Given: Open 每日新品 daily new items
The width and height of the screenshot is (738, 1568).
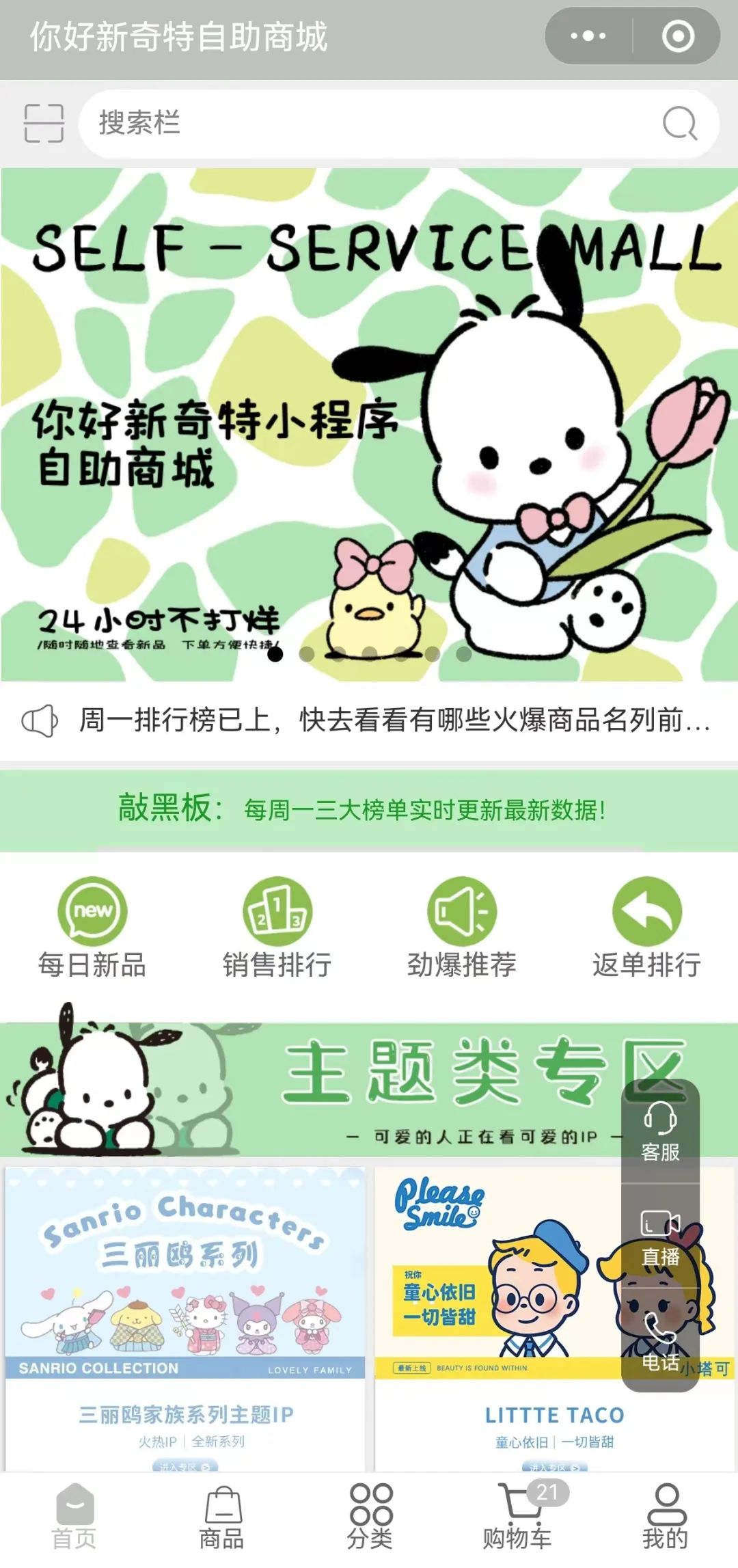Looking at the screenshot, I should click(92, 928).
